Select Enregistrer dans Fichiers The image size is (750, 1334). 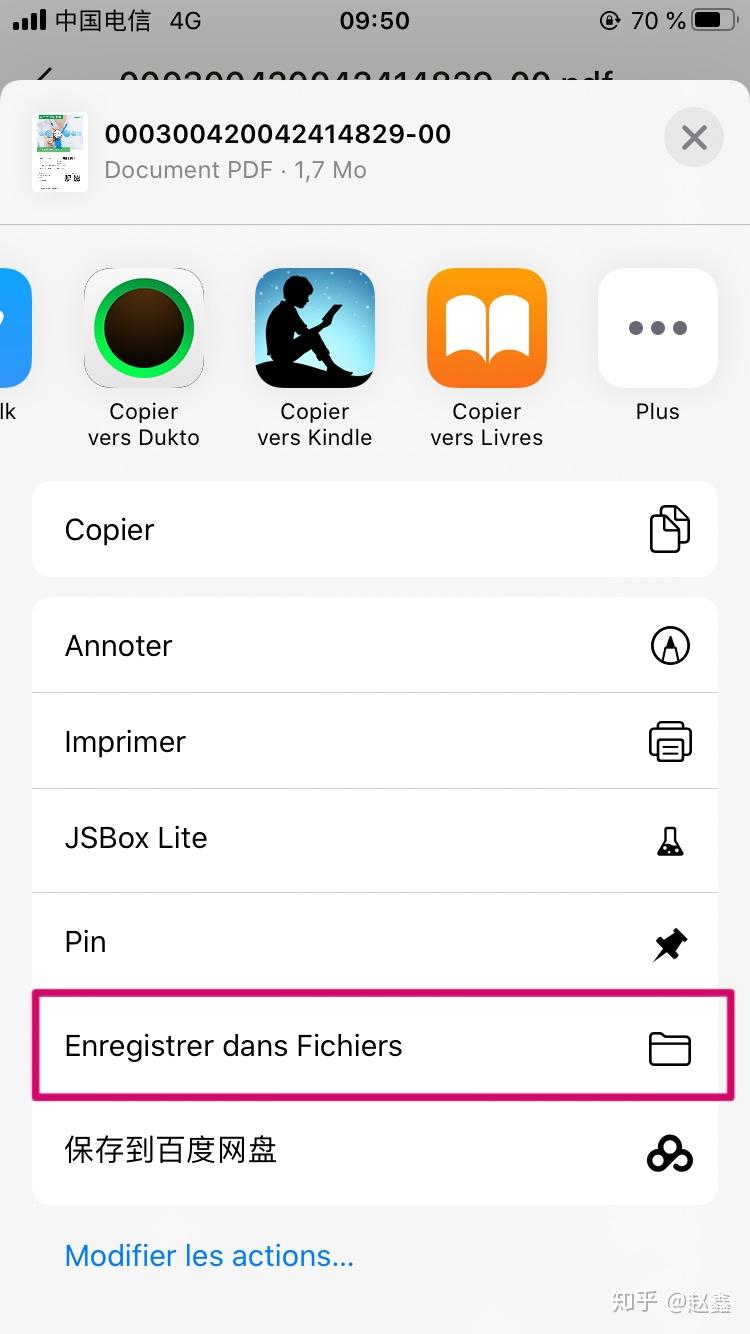[375, 1046]
